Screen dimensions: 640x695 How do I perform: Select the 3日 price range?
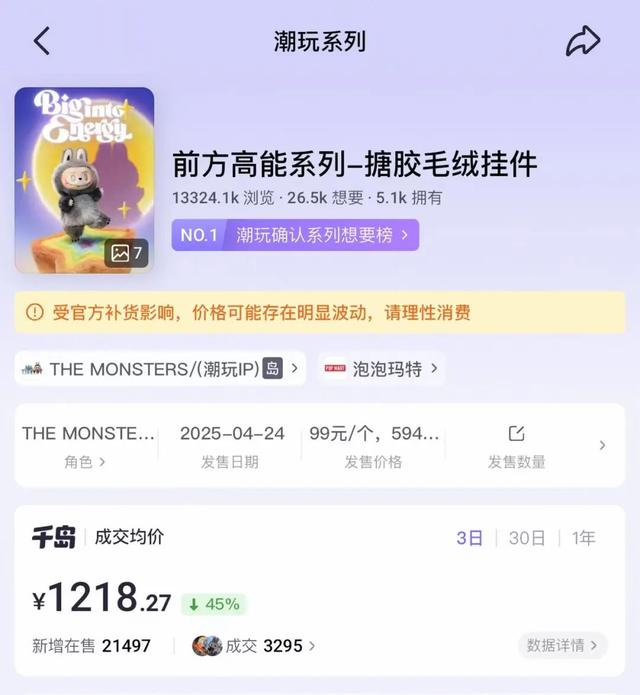click(469, 538)
